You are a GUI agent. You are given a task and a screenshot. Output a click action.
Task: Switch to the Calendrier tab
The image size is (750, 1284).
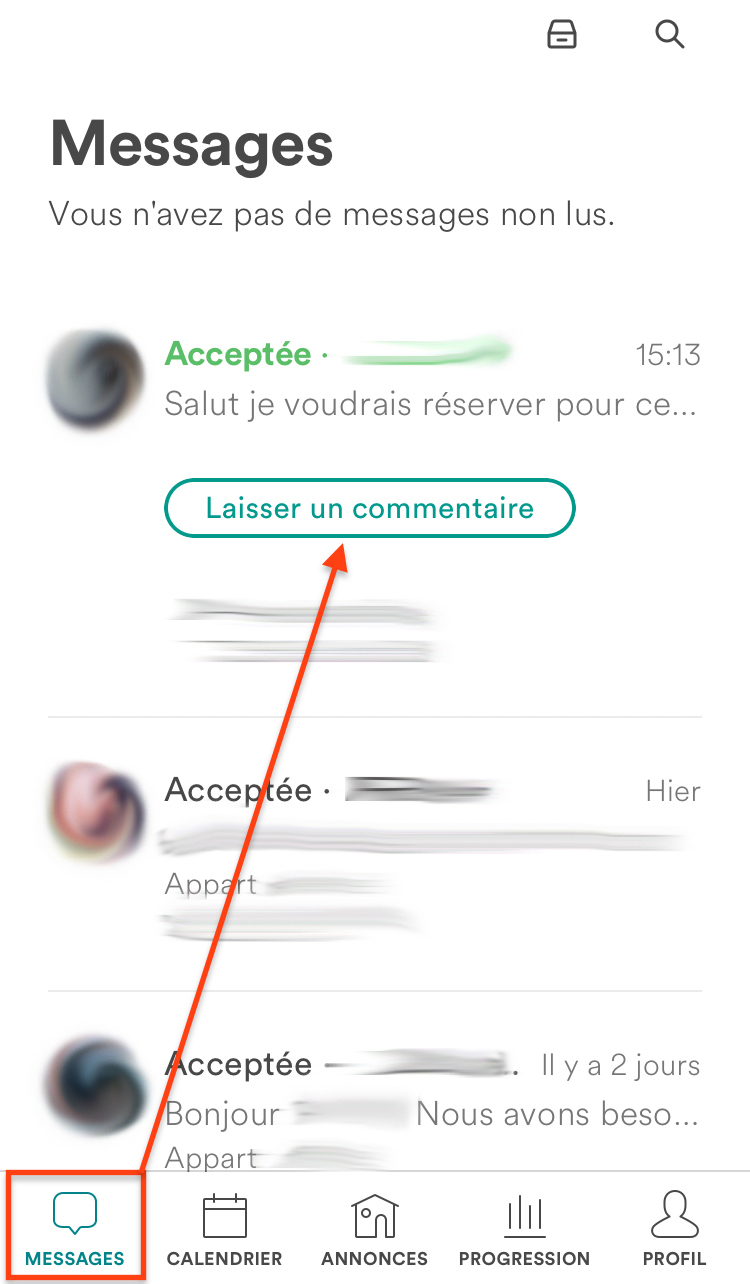click(224, 1228)
